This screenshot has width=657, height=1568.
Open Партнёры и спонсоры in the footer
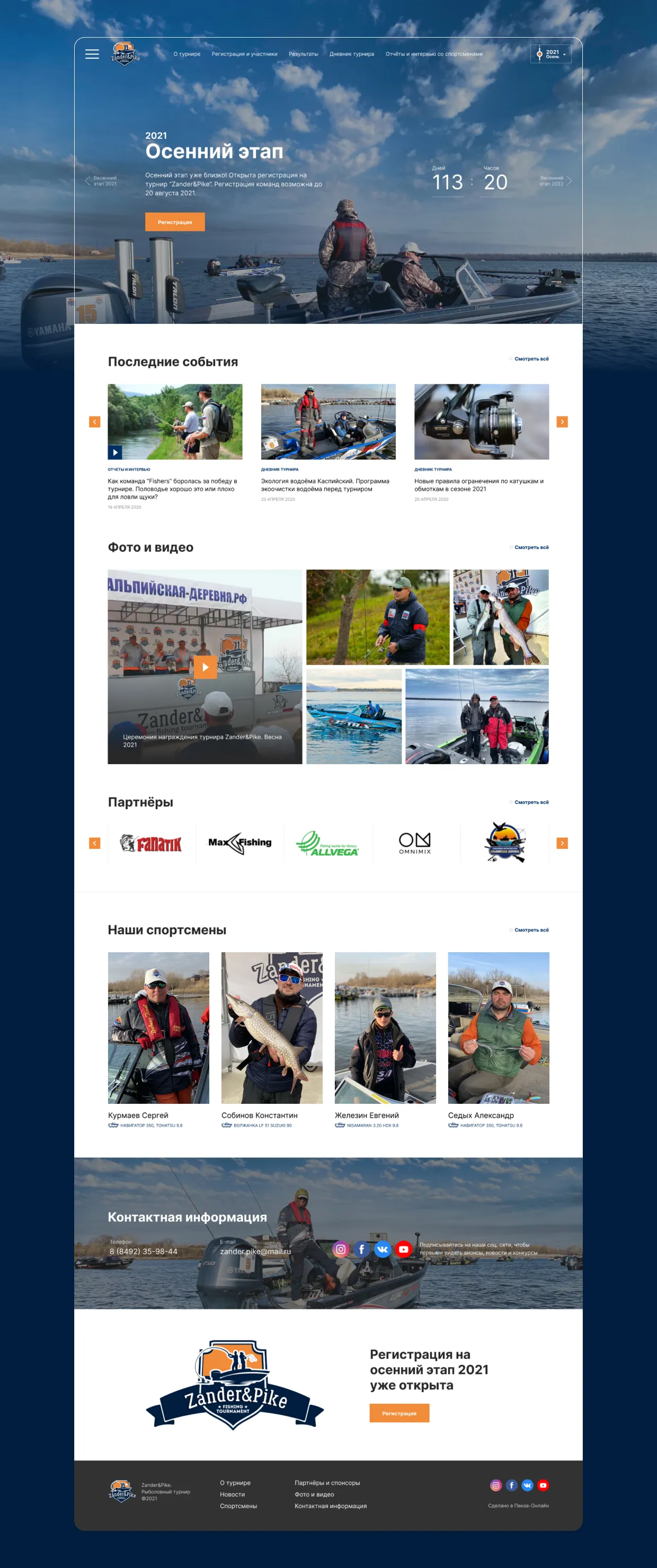click(x=327, y=1483)
